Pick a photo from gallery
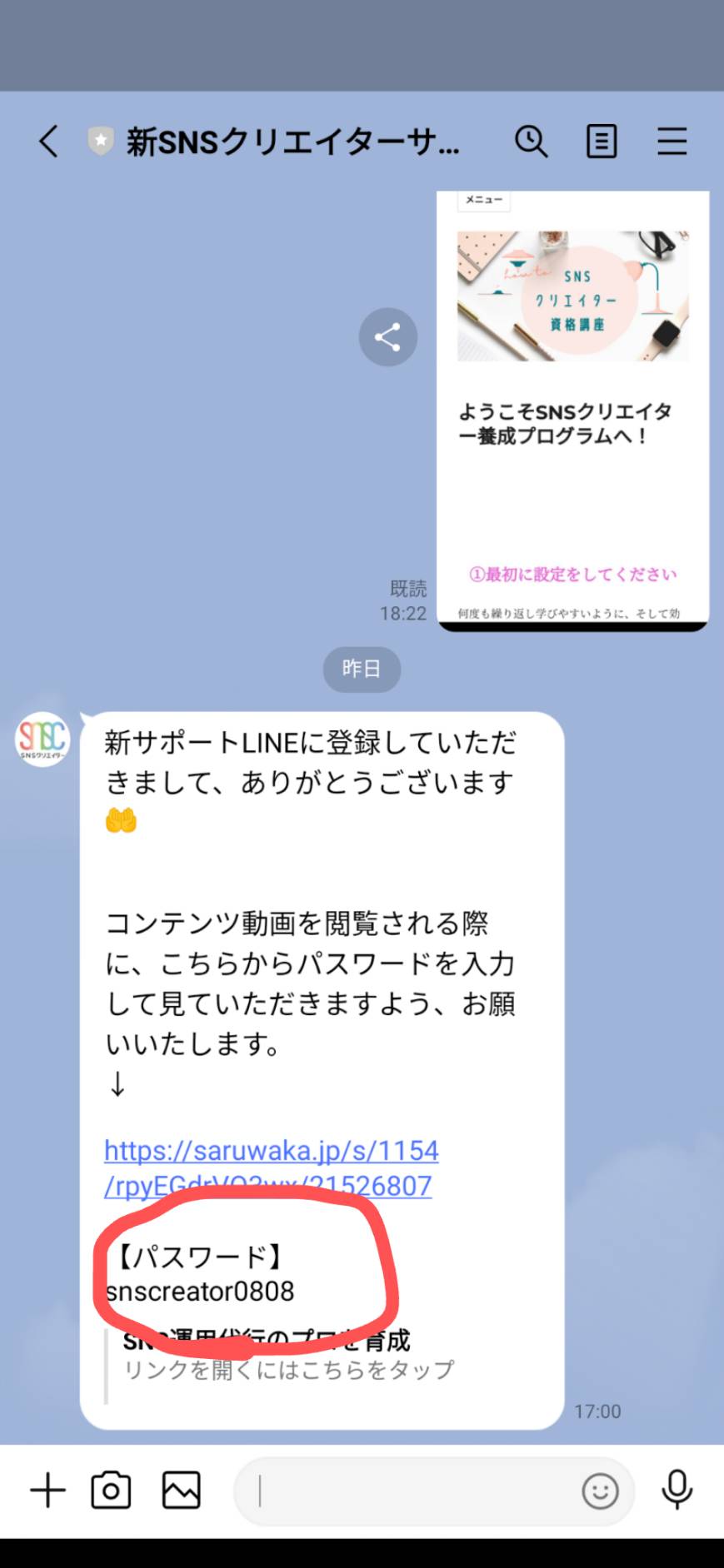This screenshot has width=724, height=1568. coord(181,1490)
